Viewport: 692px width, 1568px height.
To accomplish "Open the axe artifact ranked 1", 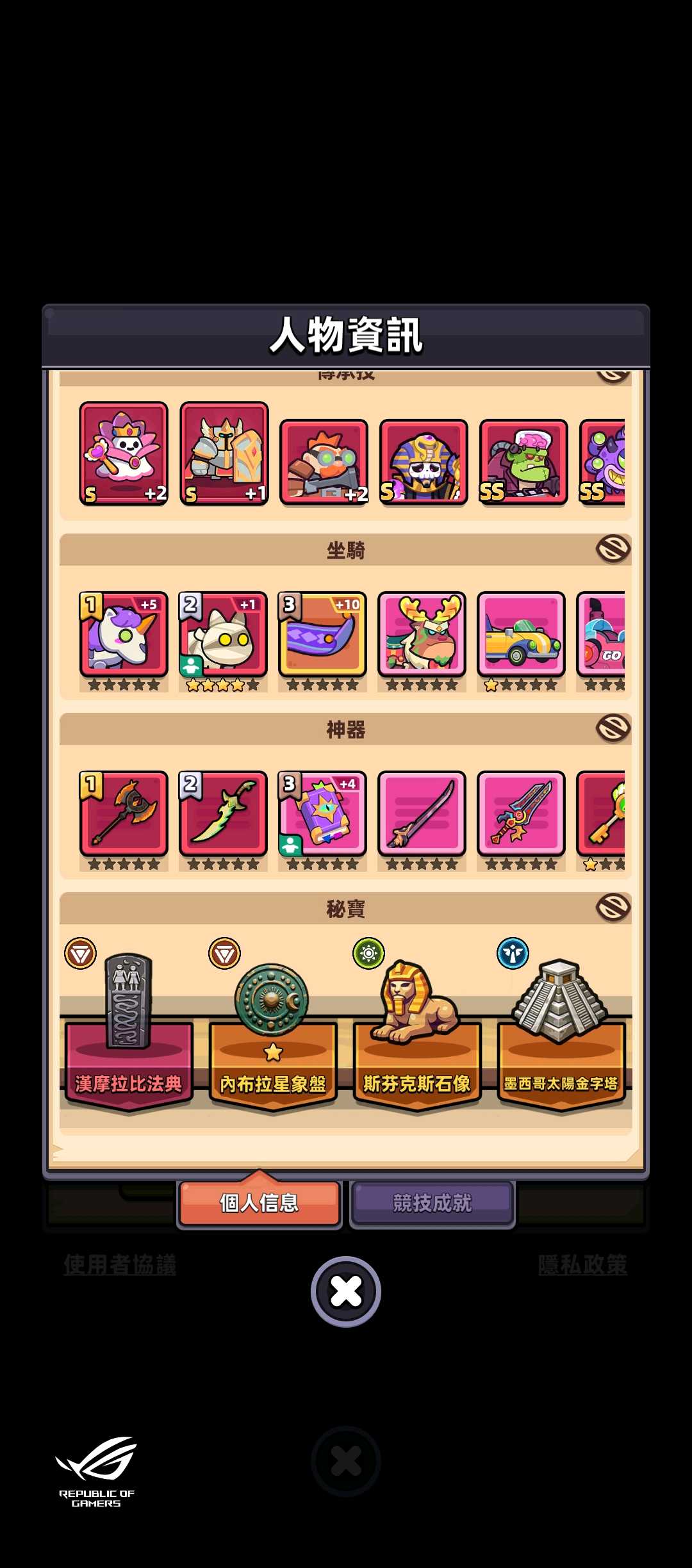I will [x=124, y=813].
